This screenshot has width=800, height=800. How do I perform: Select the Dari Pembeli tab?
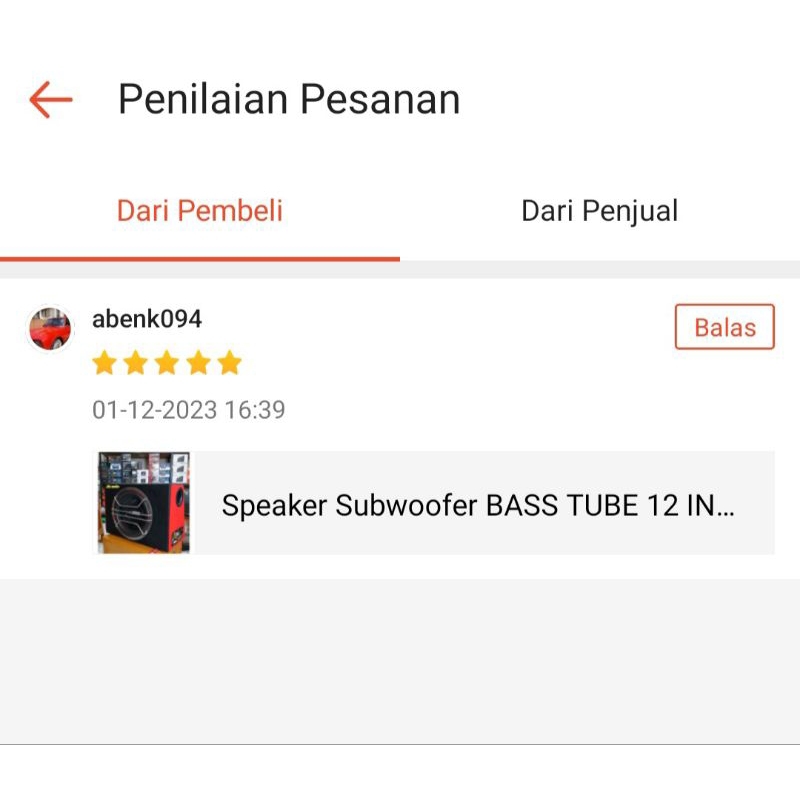(x=200, y=211)
